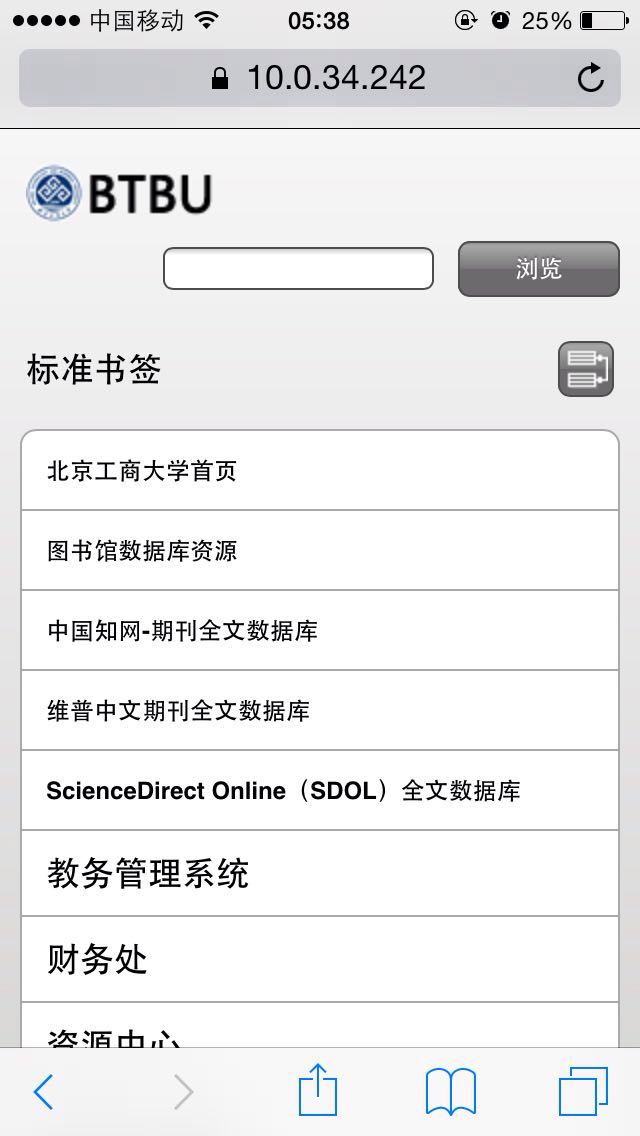Open 教务管理系统
640x1136 pixels.
click(x=320, y=874)
